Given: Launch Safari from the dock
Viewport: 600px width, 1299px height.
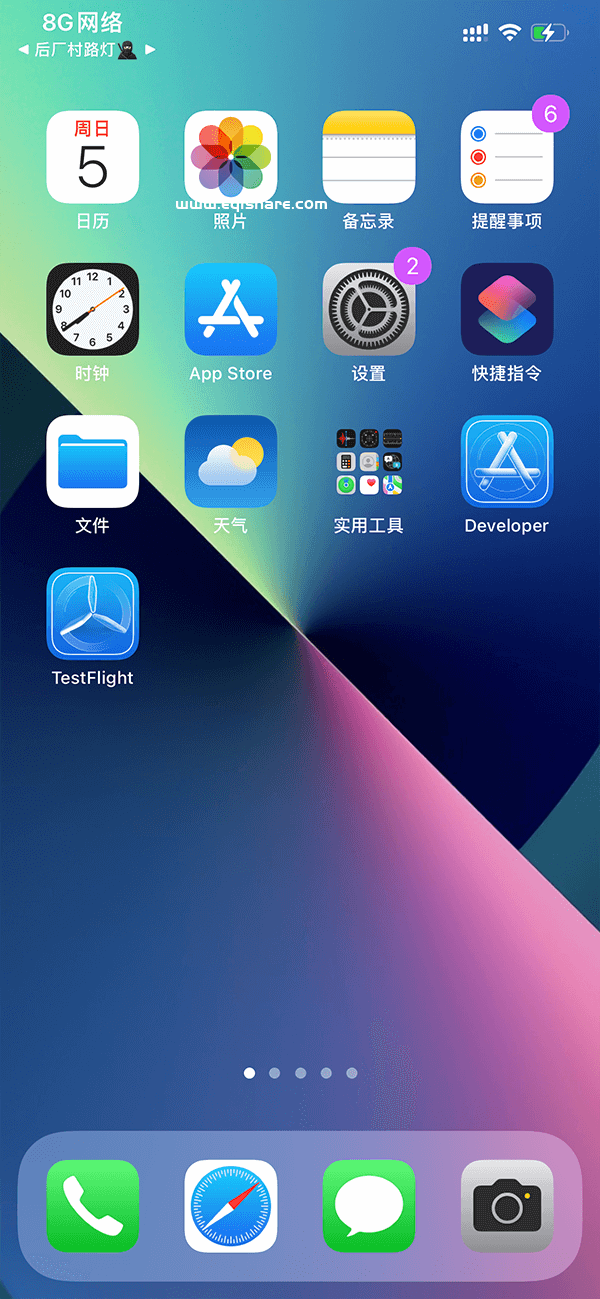Looking at the screenshot, I should tap(231, 1205).
